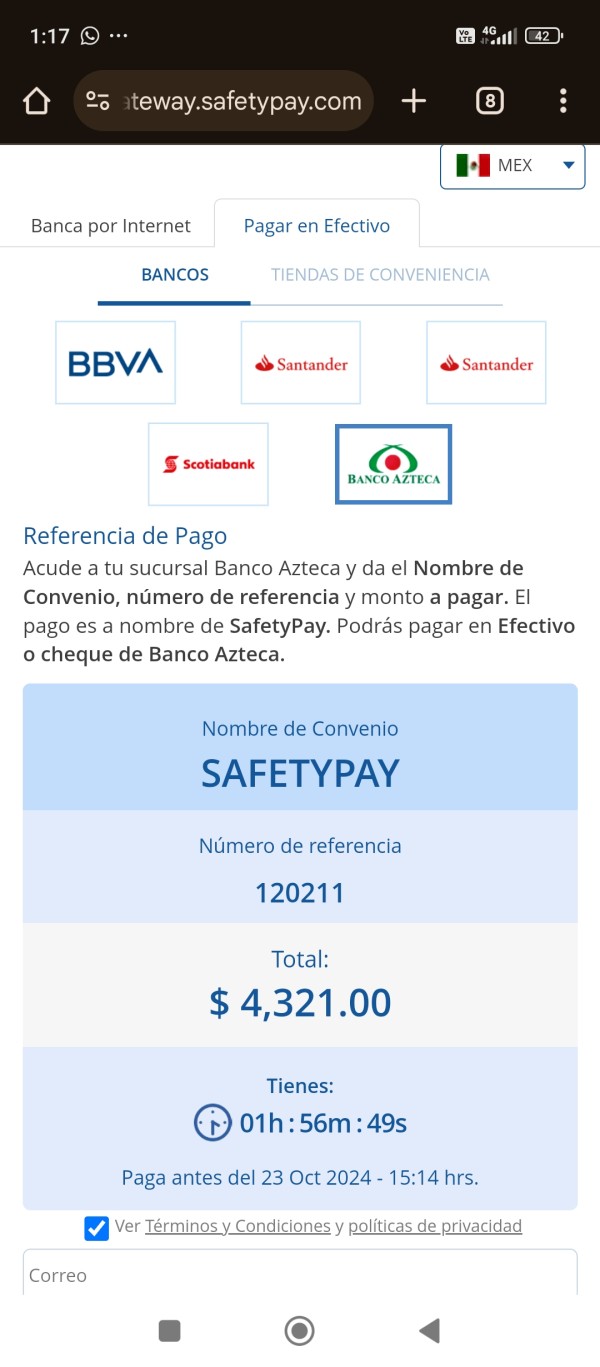Screen dimensions: 600x1367
Task: Expand the MEX country dropdown
Action: (x=513, y=166)
